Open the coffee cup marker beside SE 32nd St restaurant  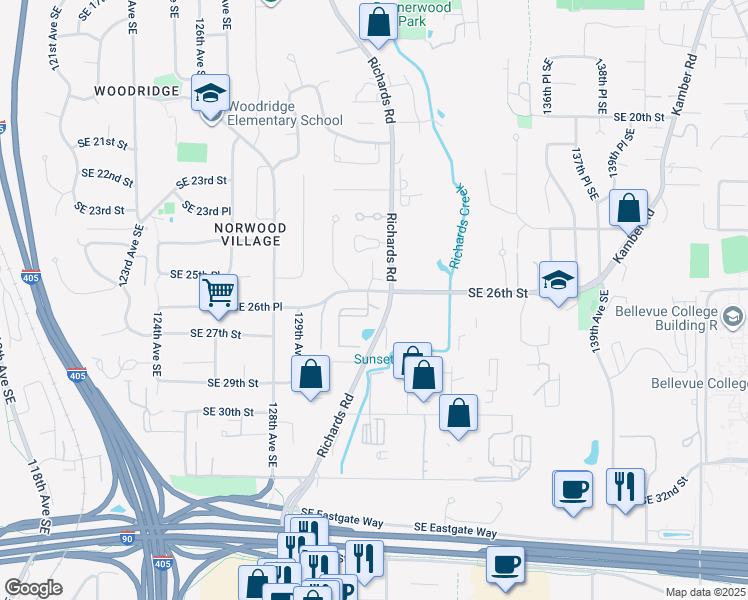[574, 490]
